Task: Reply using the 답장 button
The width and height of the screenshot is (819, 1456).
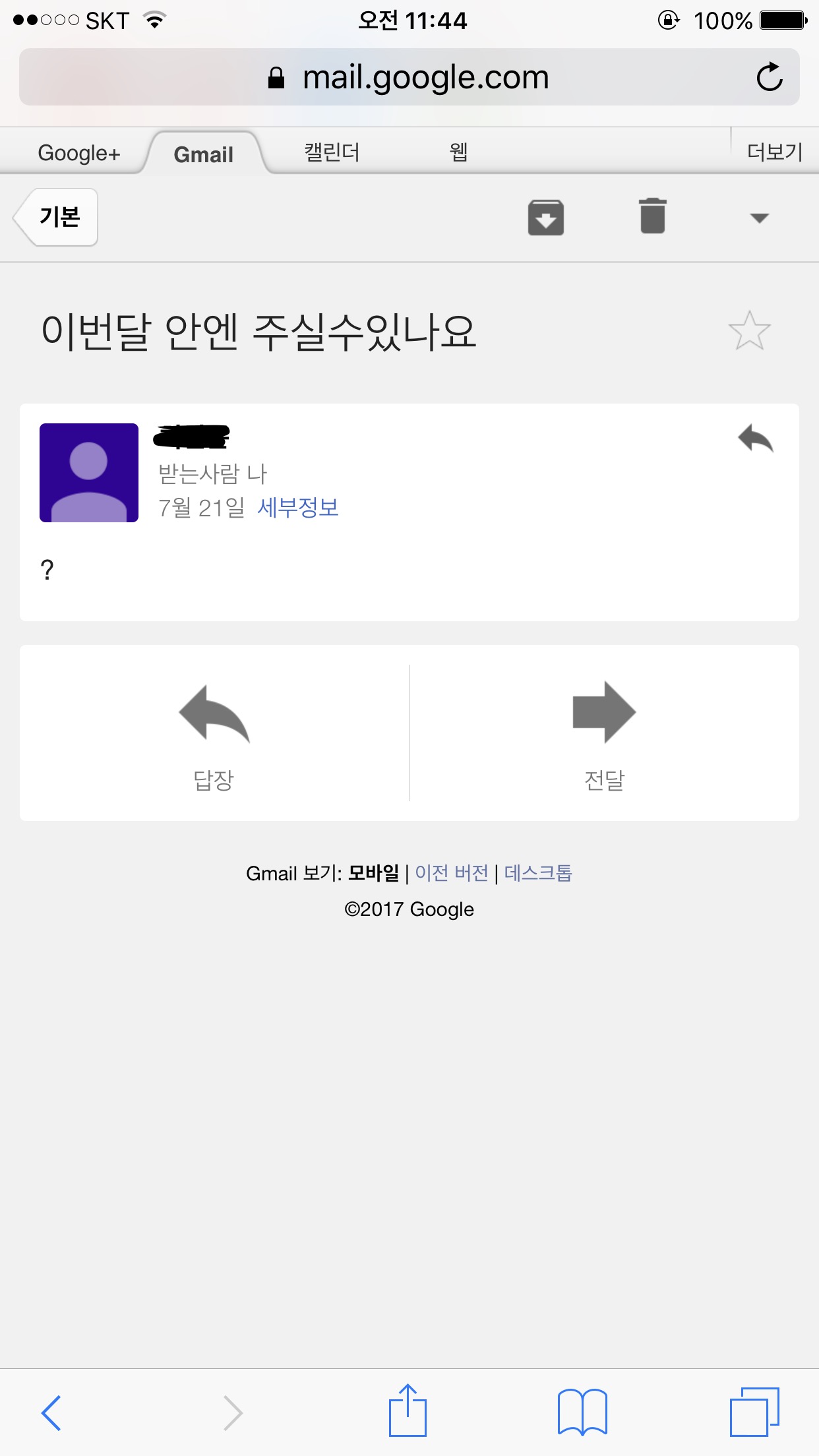Action: [x=214, y=733]
